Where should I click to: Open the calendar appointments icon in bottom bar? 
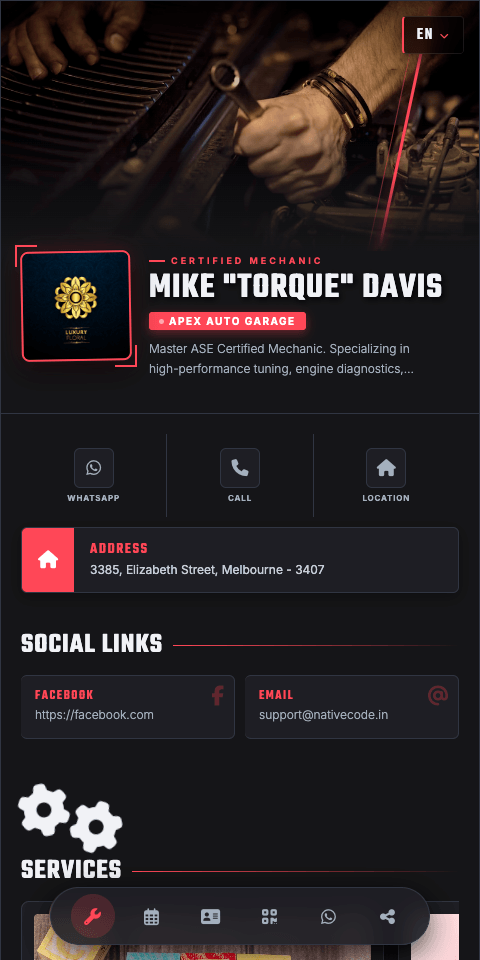tap(151, 917)
